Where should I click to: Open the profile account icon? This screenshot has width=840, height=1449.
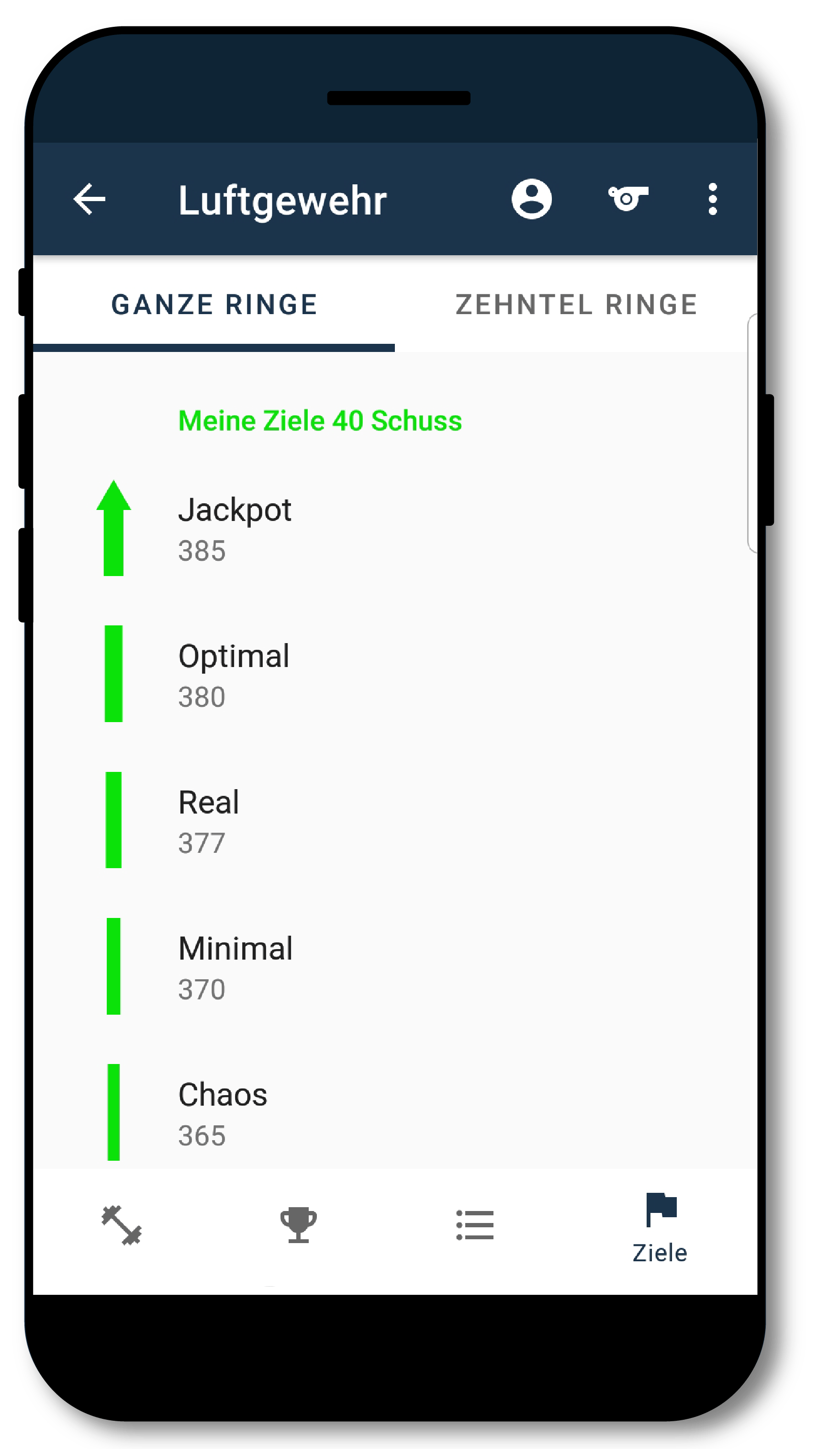(531, 199)
